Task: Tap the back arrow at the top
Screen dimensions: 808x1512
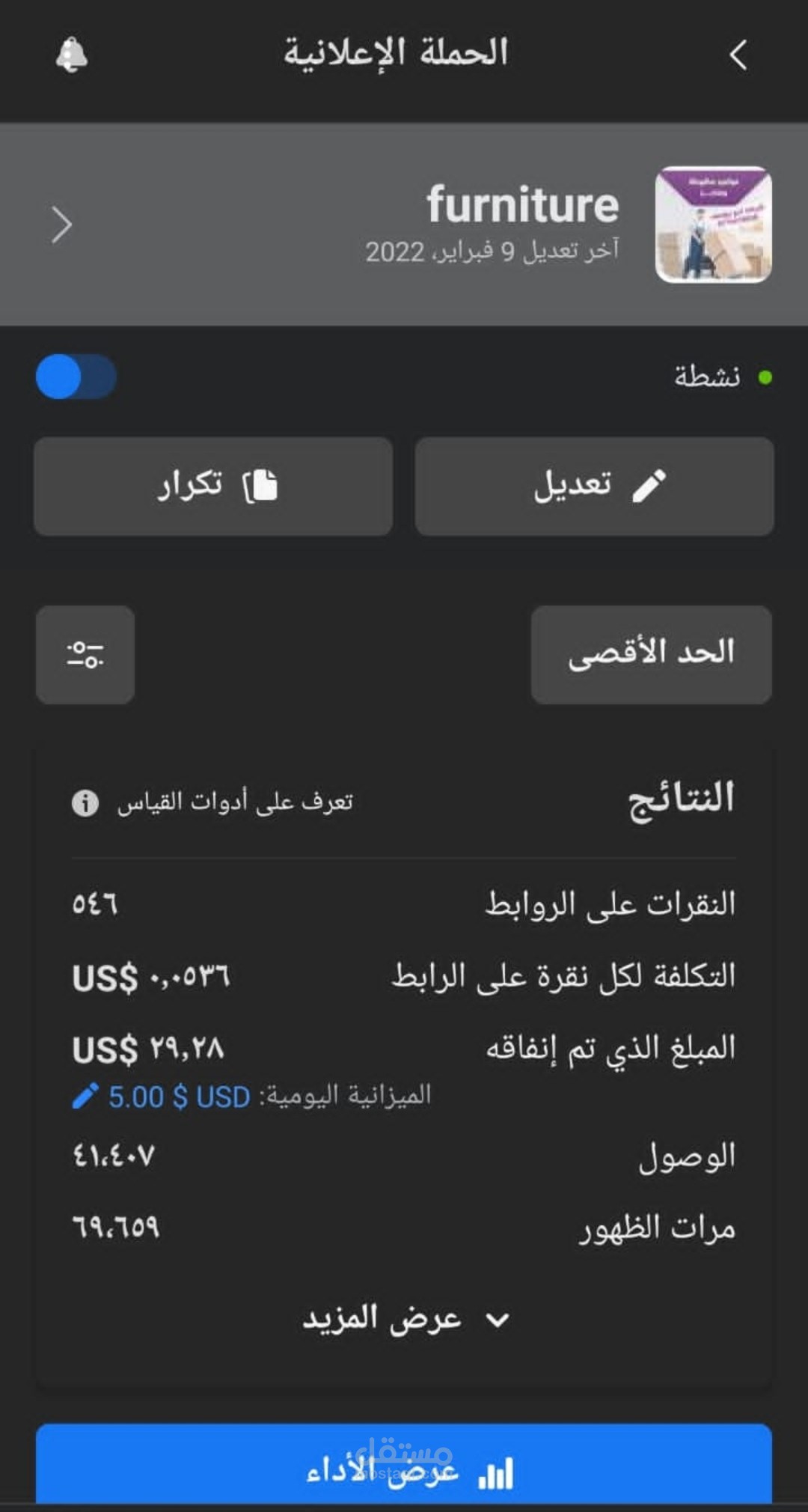Action: click(x=738, y=55)
